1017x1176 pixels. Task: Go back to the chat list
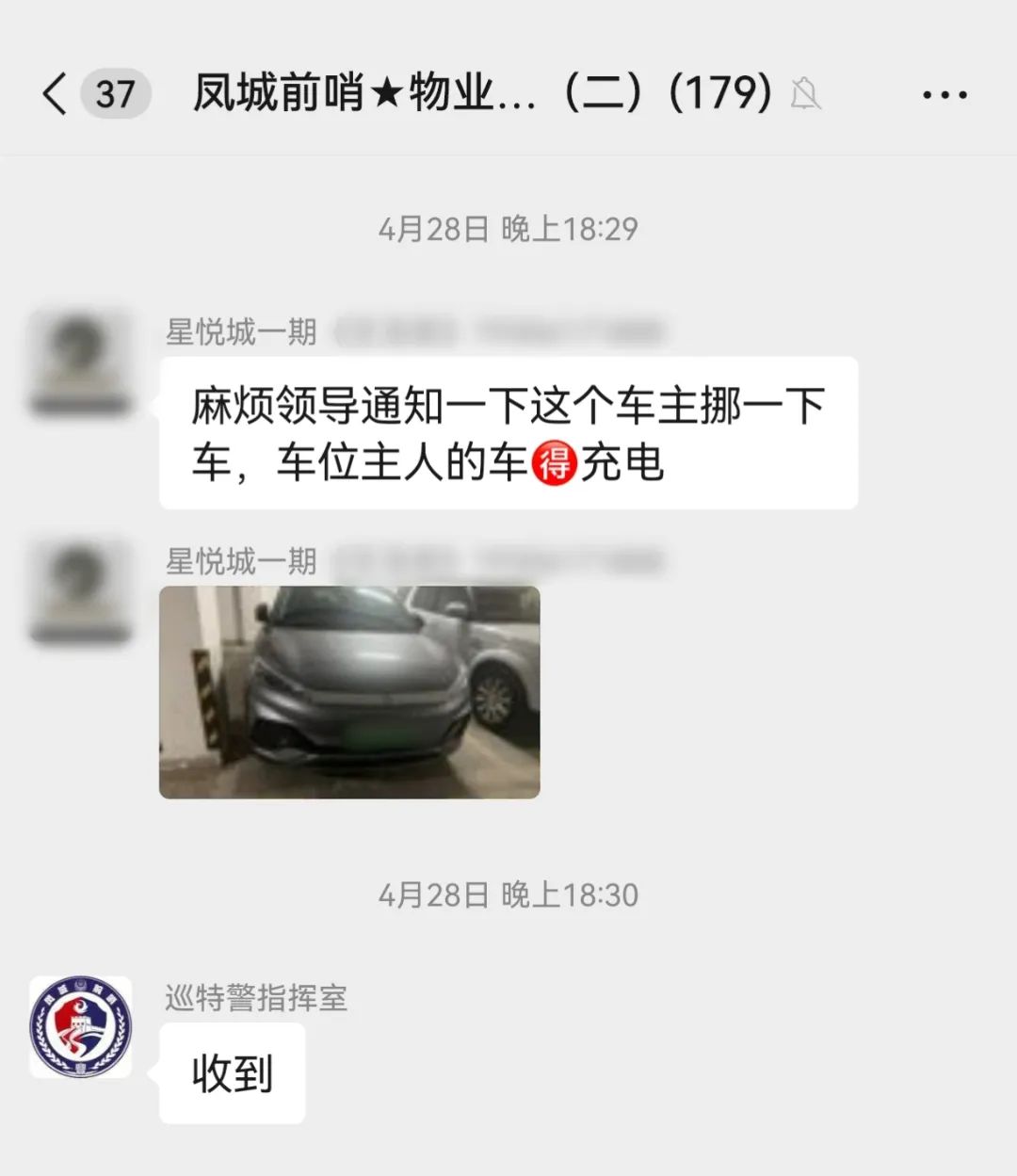pyautogui.click(x=55, y=94)
